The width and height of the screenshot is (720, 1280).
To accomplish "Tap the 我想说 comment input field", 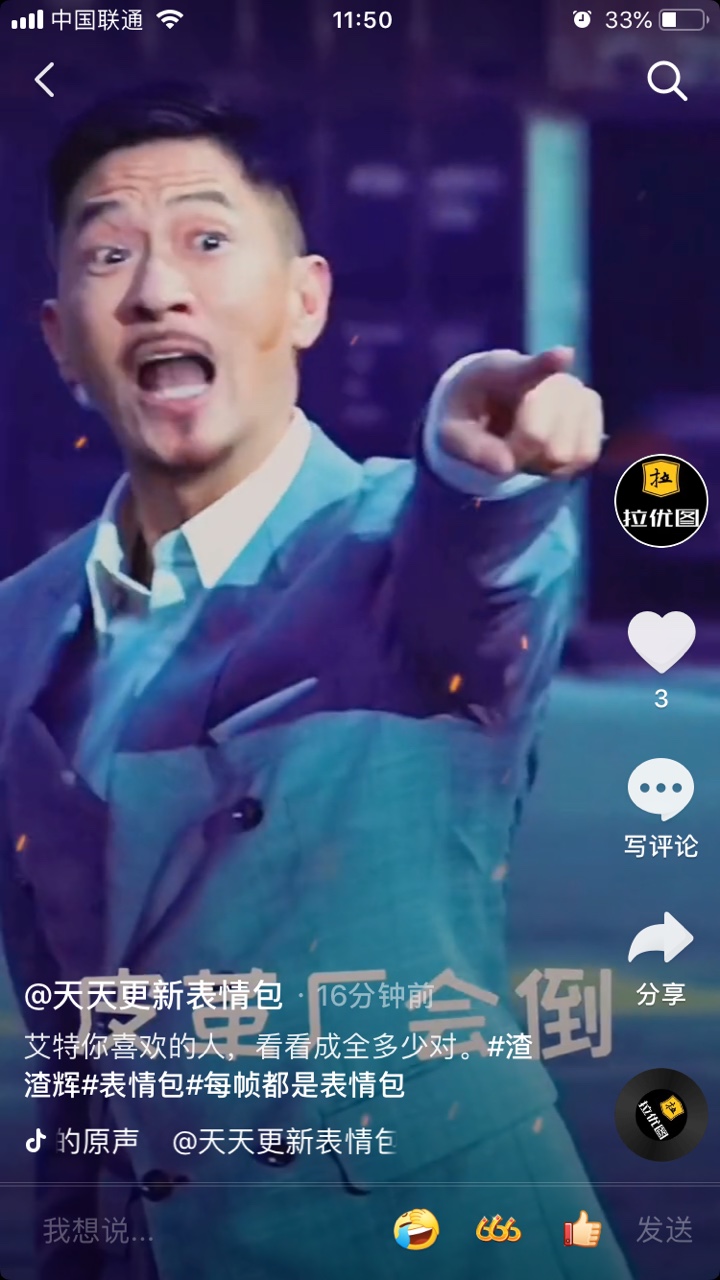I will coord(200,1231).
